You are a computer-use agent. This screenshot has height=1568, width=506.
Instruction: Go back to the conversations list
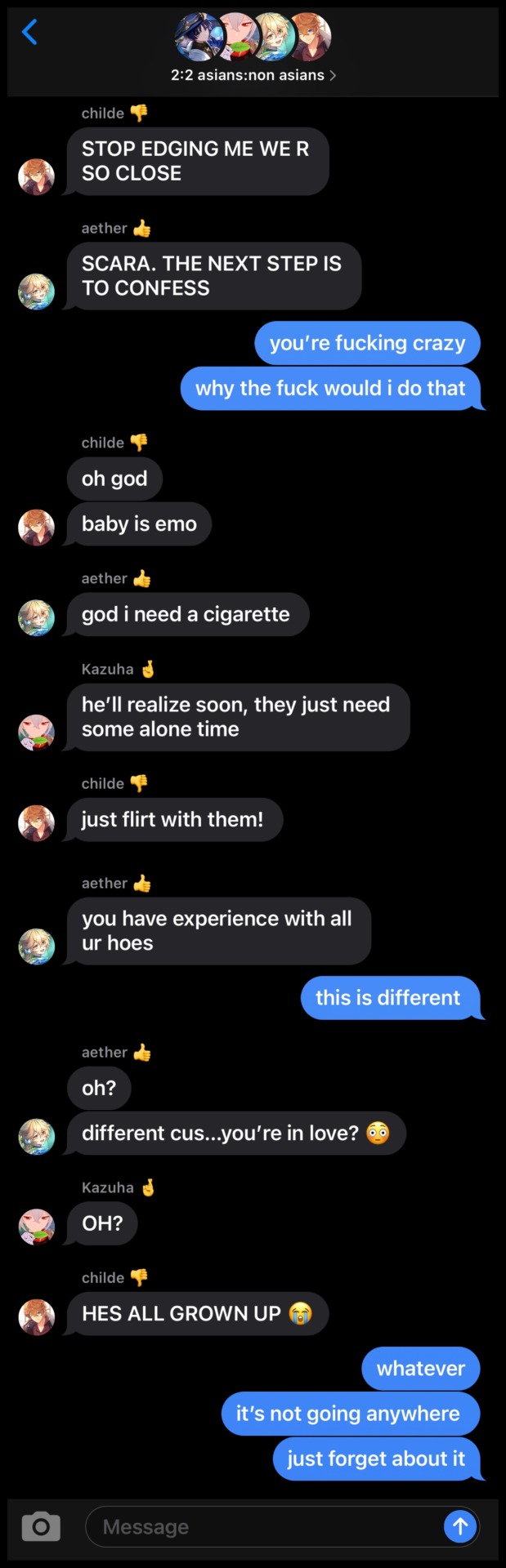click(x=29, y=33)
